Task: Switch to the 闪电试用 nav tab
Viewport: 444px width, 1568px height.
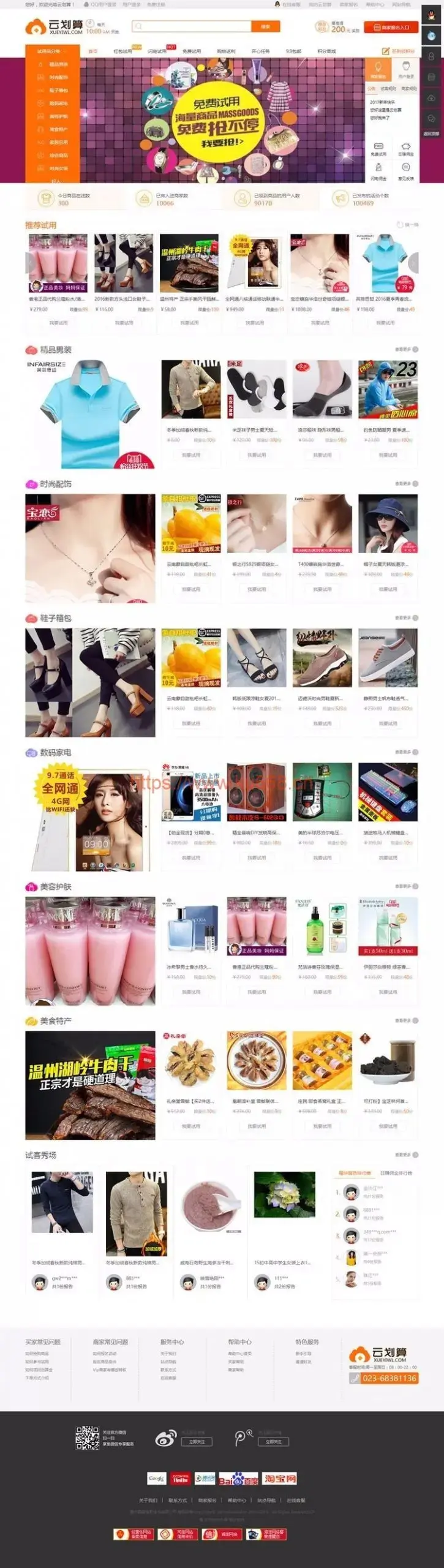Action: pos(157,51)
